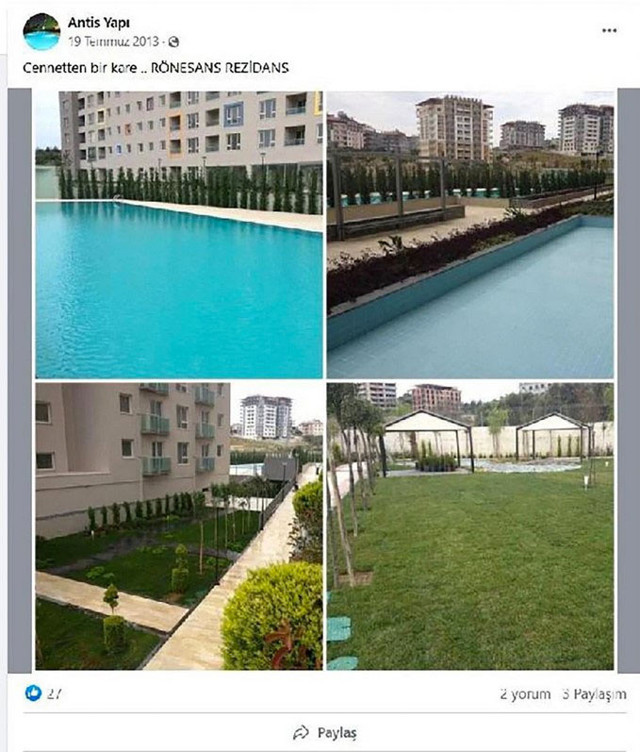View the lawn and gazebos photo

point(470,526)
